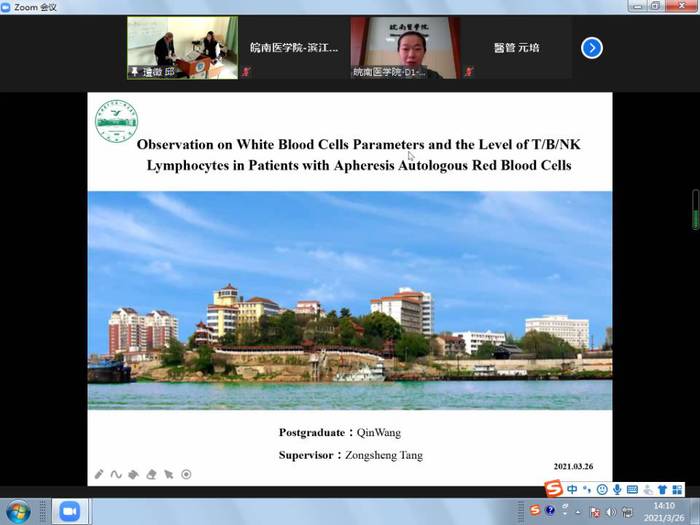This screenshot has height=525, width=700.
Task: Show the next page of participant videos
Action: 591,47
